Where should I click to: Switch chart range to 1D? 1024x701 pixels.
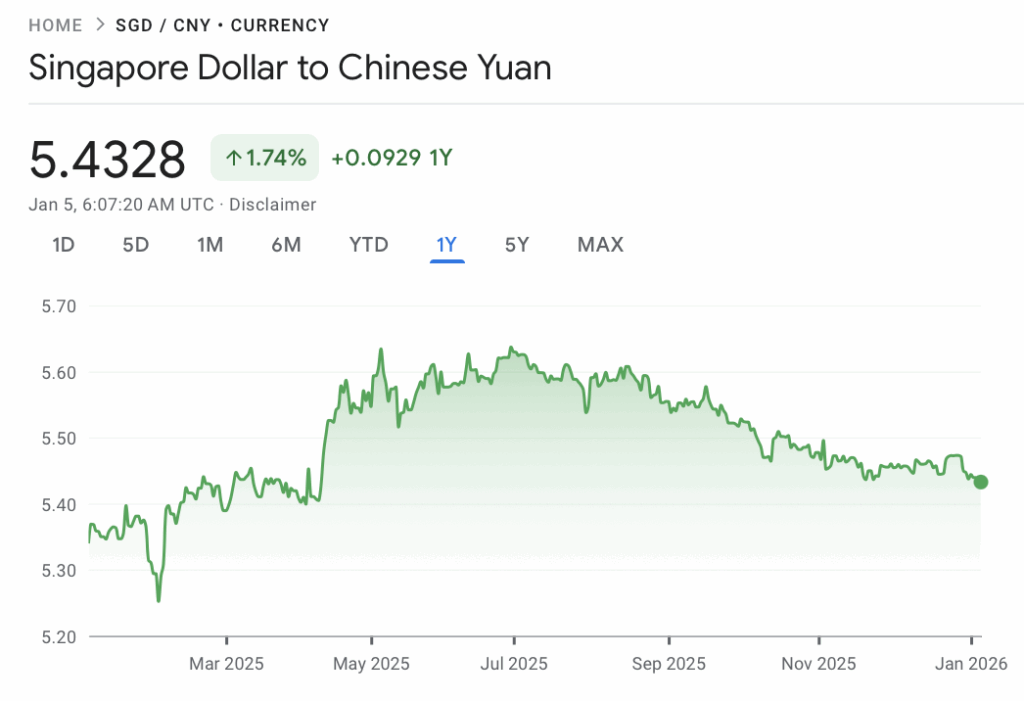point(63,244)
